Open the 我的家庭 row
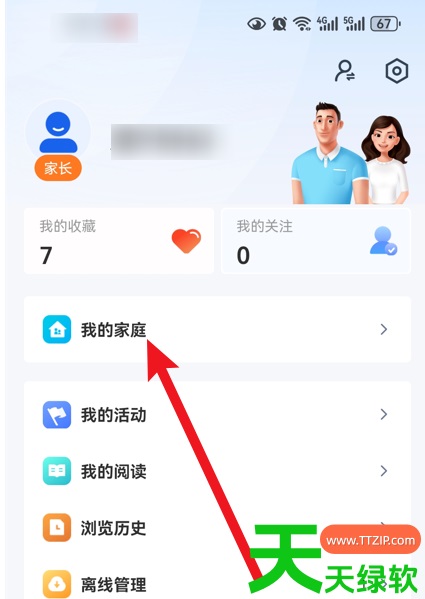 coord(217,329)
